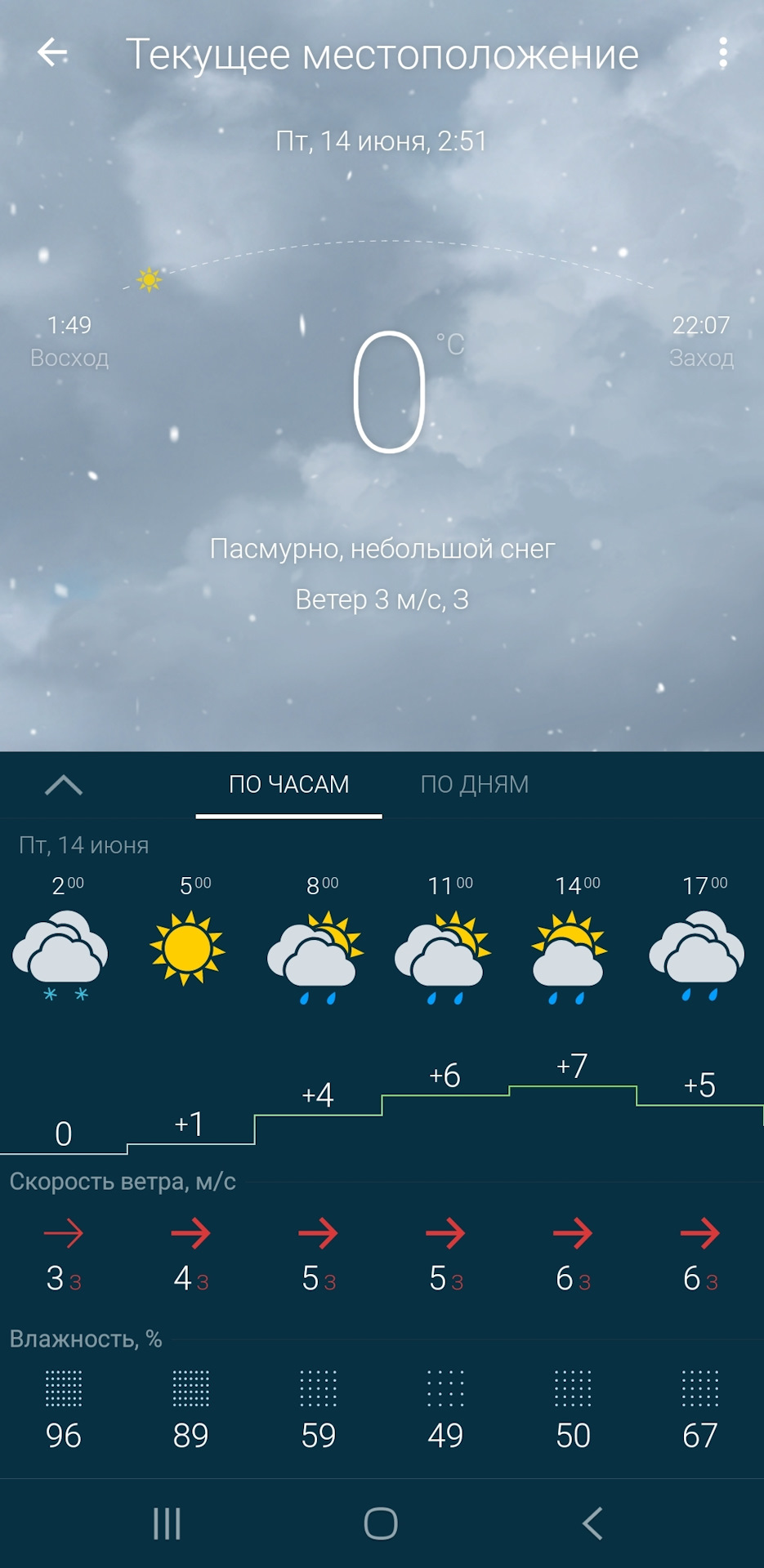
Task: Select the ПО ЧАСАМ tab
Action: [288, 785]
